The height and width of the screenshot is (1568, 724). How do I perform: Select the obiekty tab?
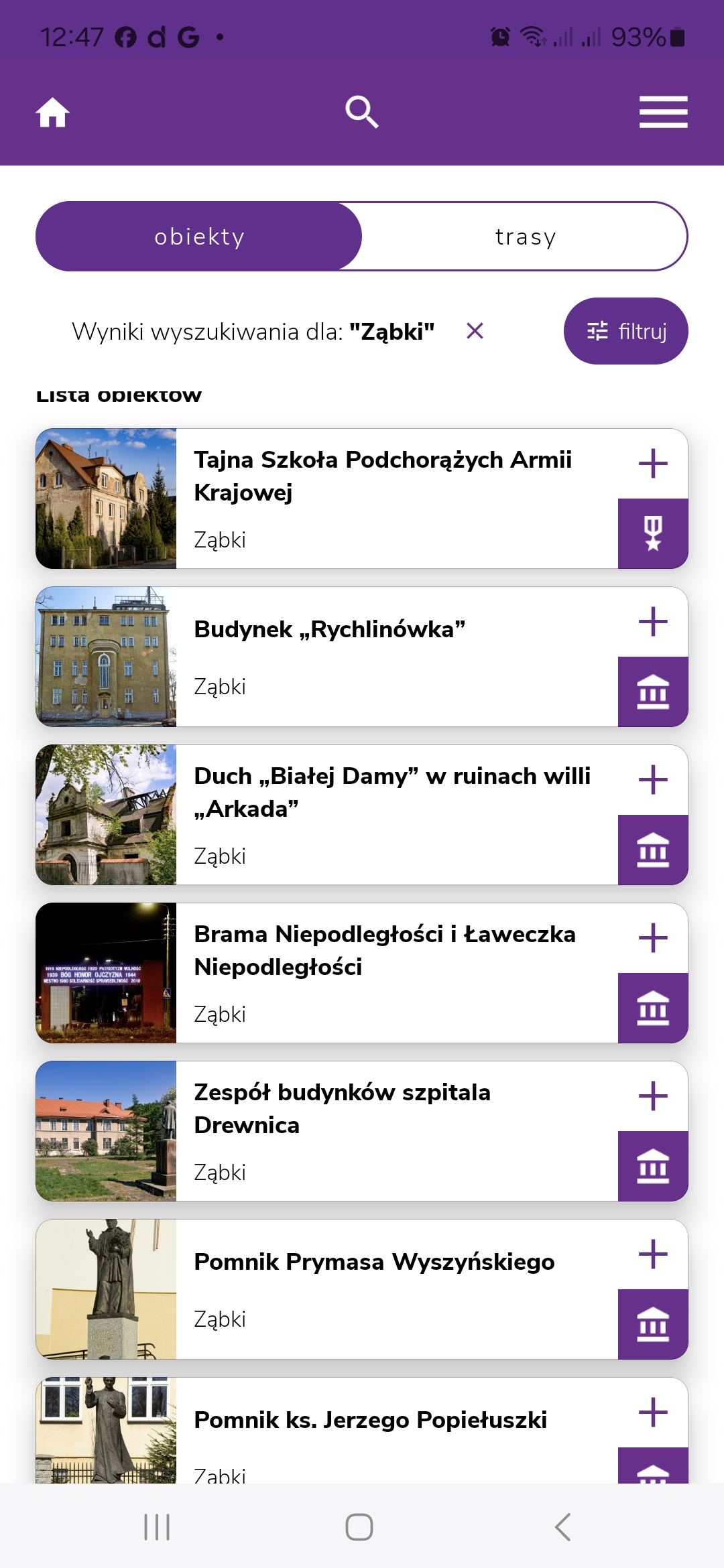point(199,237)
